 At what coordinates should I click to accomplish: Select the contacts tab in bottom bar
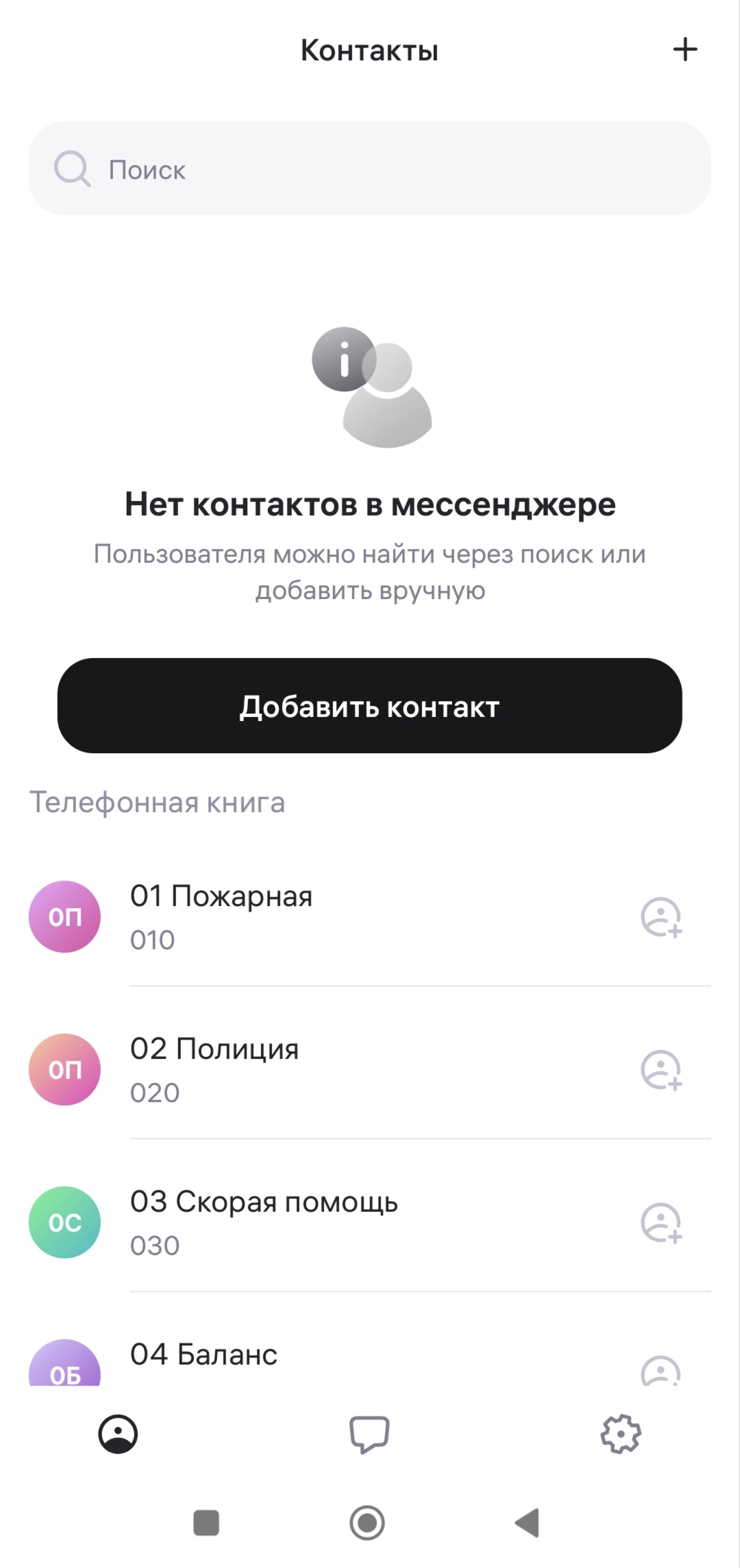click(118, 1434)
